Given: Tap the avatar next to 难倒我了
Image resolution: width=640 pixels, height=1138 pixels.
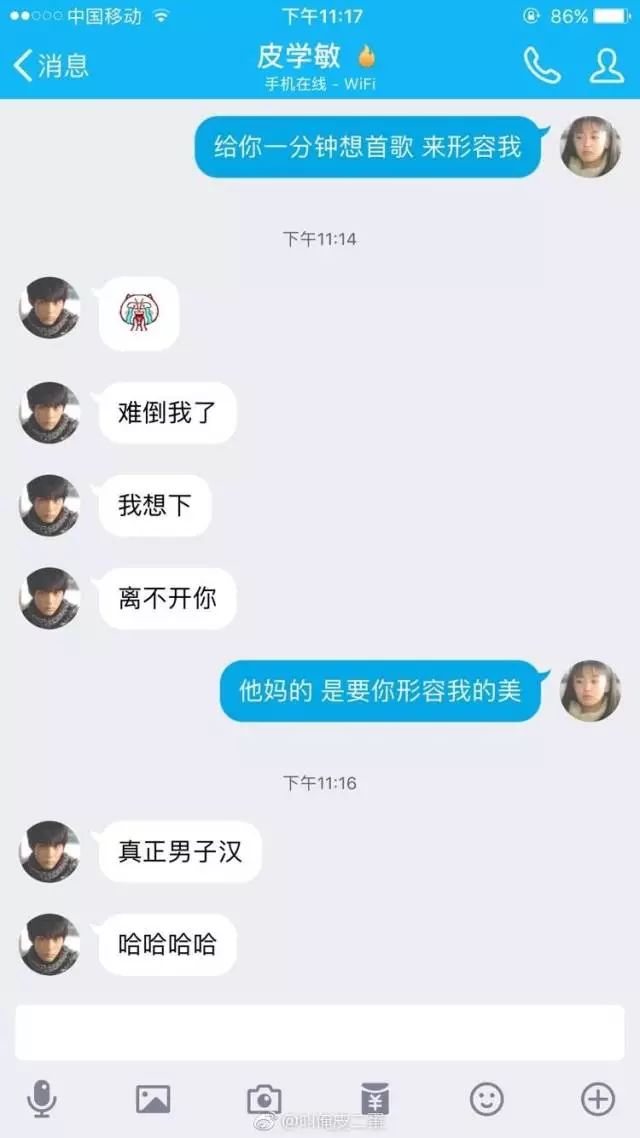Looking at the screenshot, I should [50, 412].
